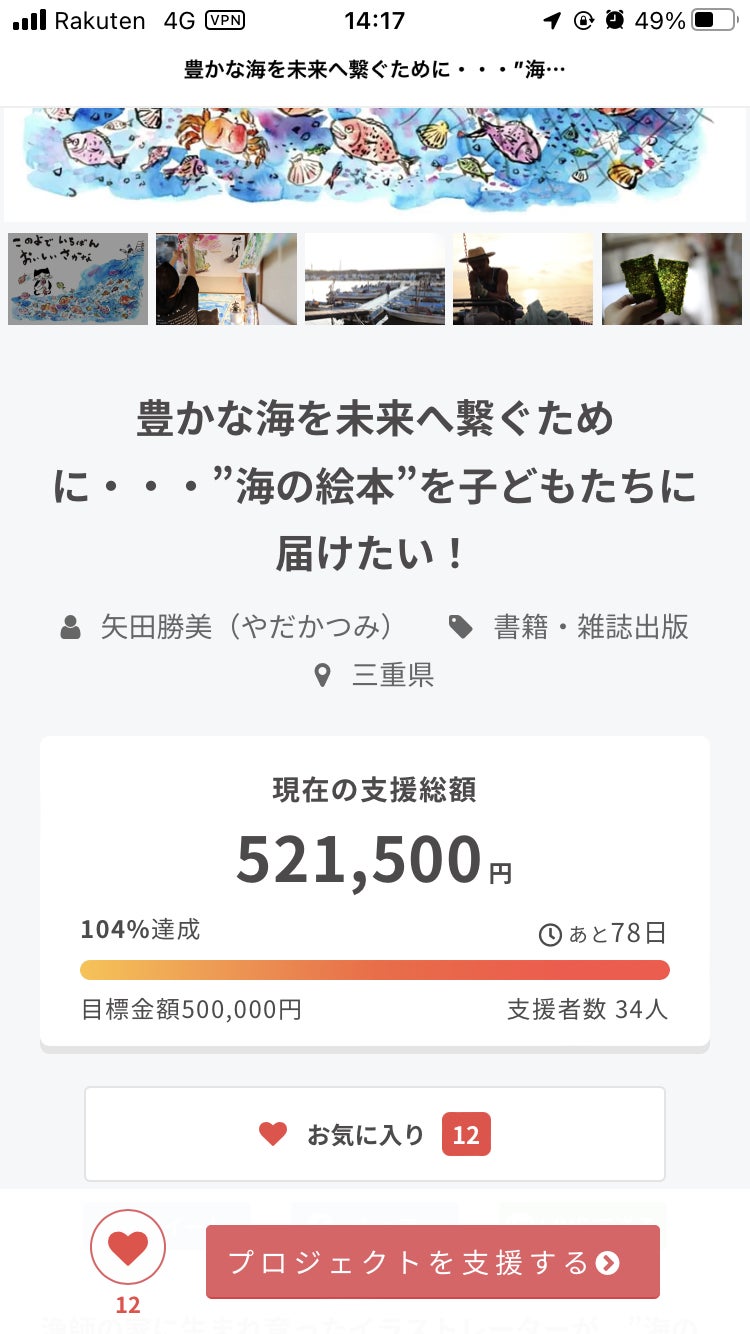Open the 書籍・雑誌出版 category tag
Screen dimensions: 750x1334
tap(590, 627)
